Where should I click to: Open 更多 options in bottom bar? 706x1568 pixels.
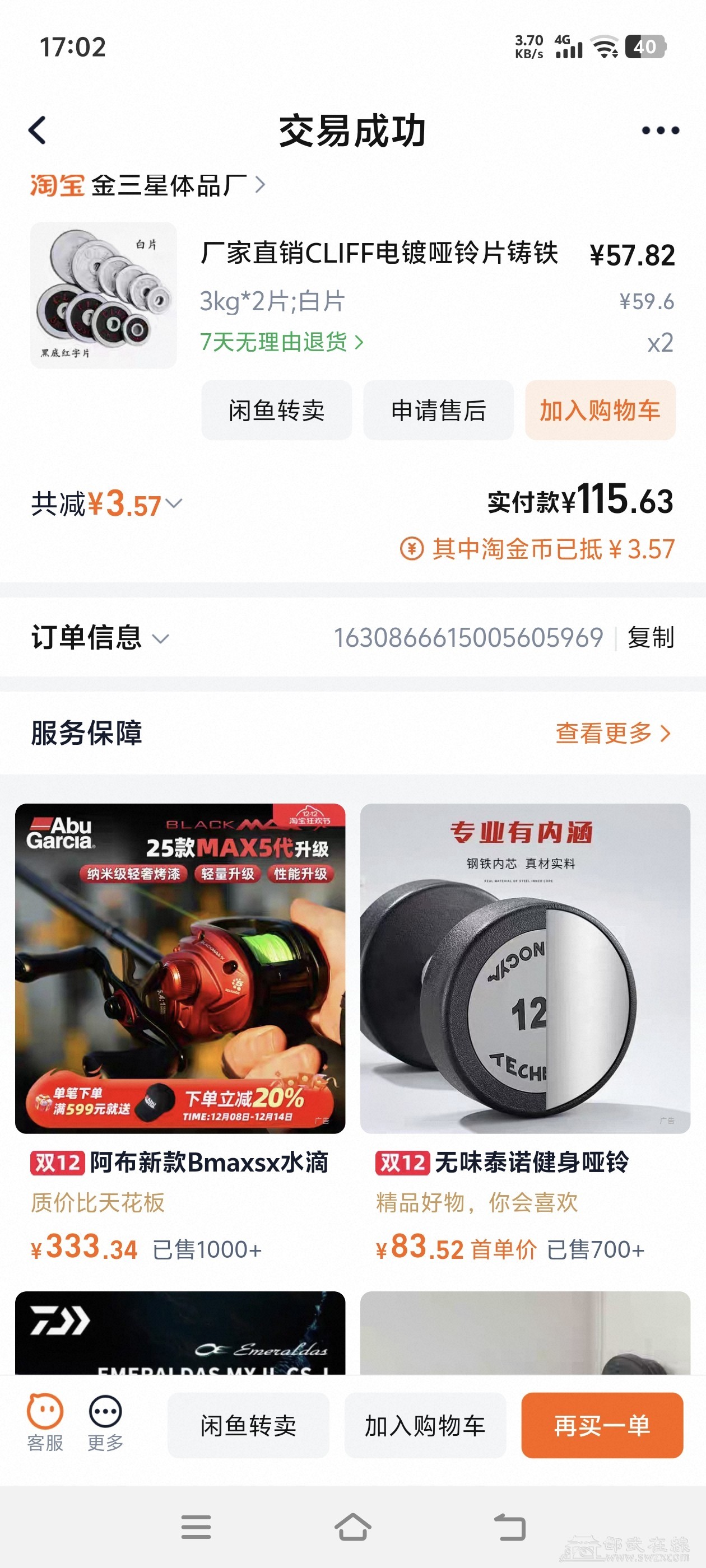[x=105, y=1423]
